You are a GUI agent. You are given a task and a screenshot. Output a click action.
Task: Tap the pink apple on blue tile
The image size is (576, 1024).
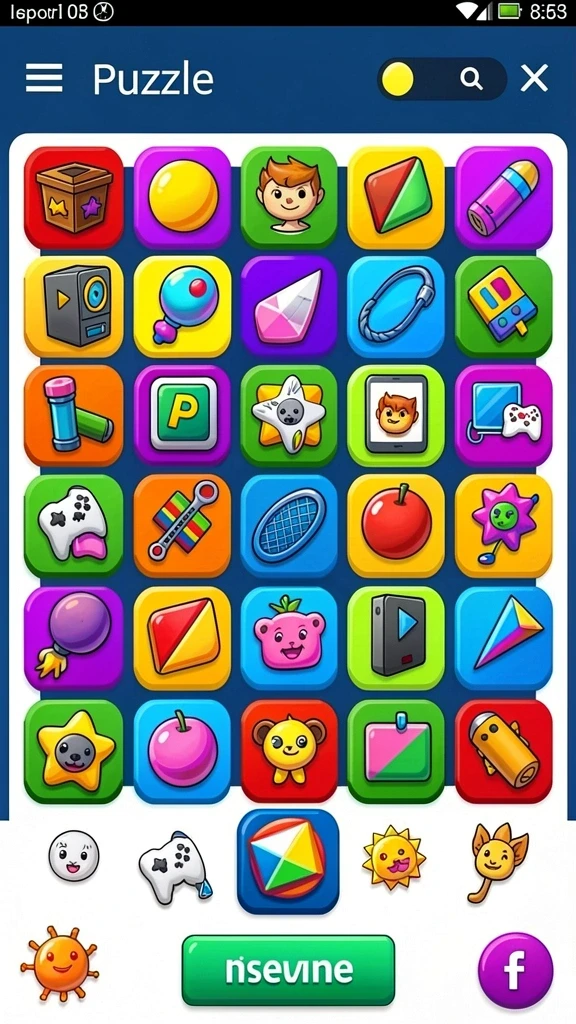point(182,751)
